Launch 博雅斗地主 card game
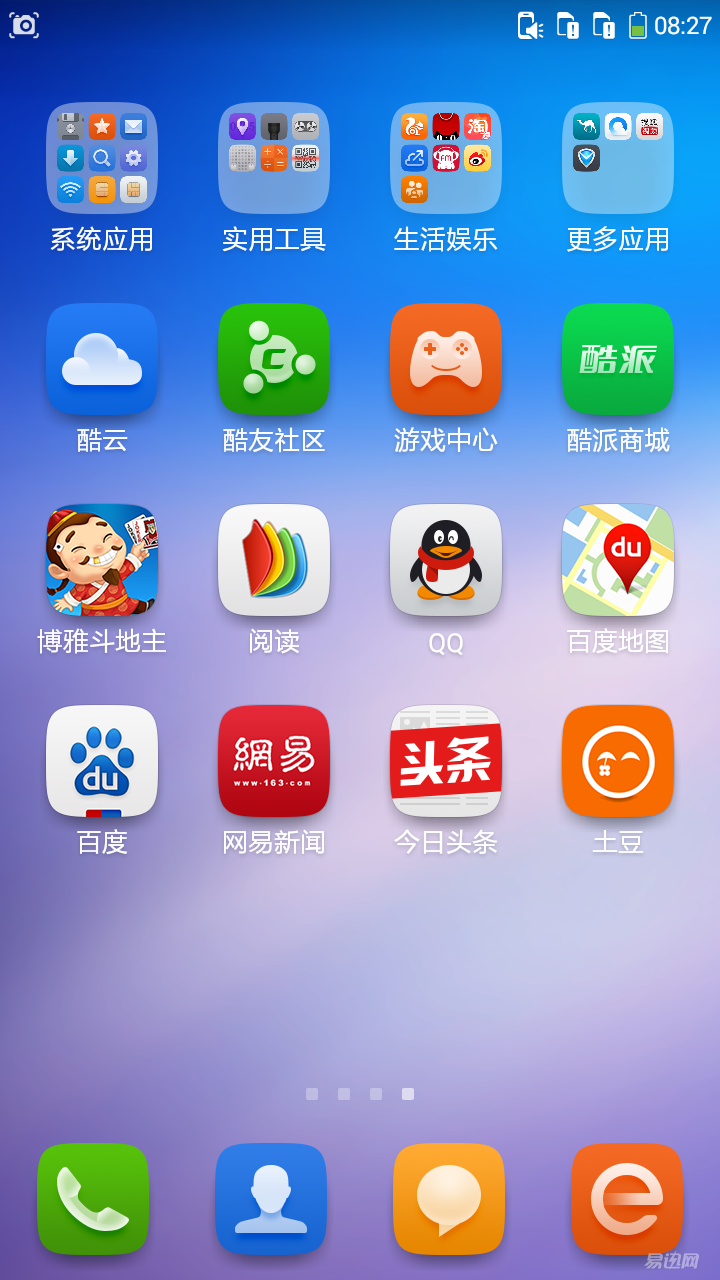The width and height of the screenshot is (720, 1280). 102,560
